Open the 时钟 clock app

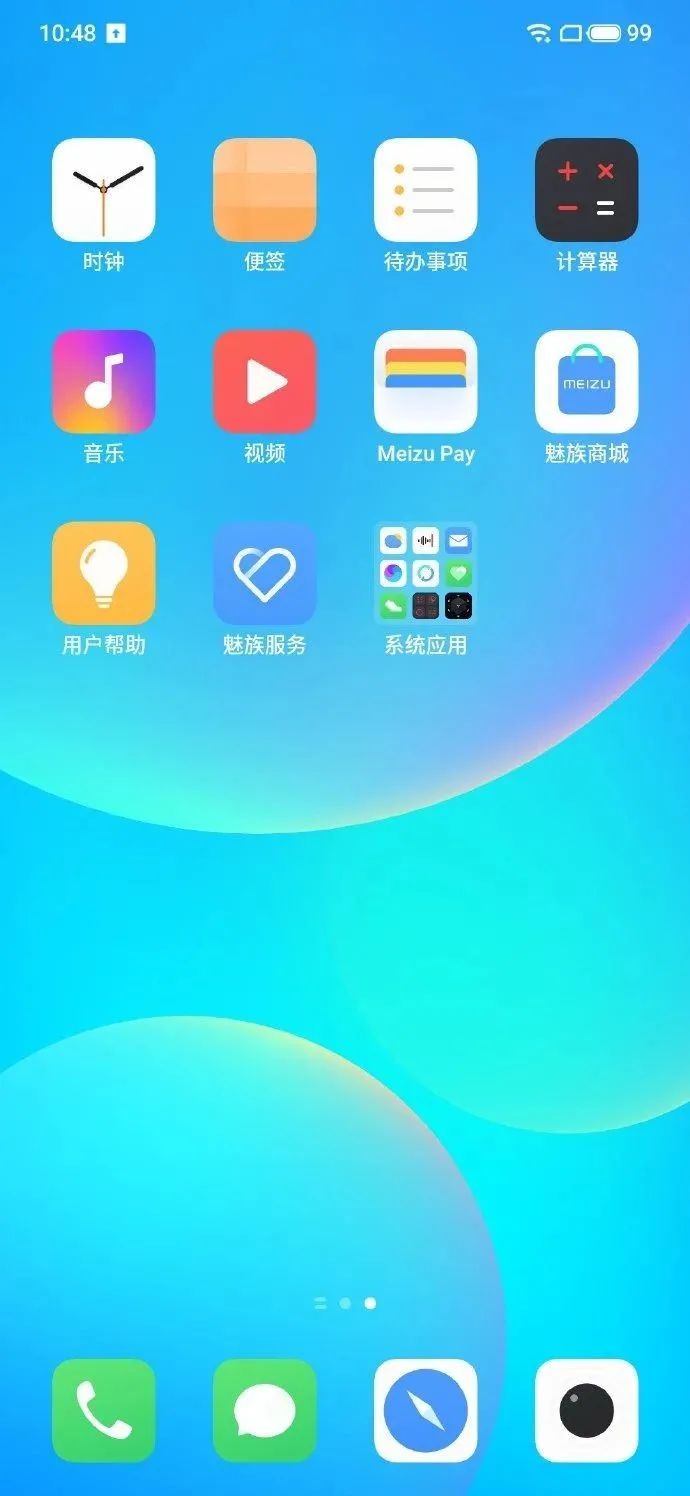tap(103, 190)
